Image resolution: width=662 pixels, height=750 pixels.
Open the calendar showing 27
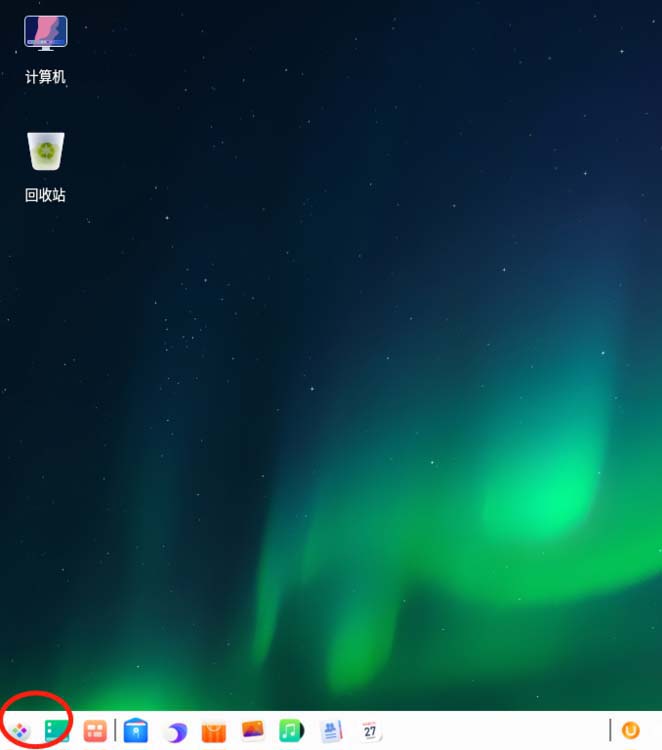click(370, 731)
